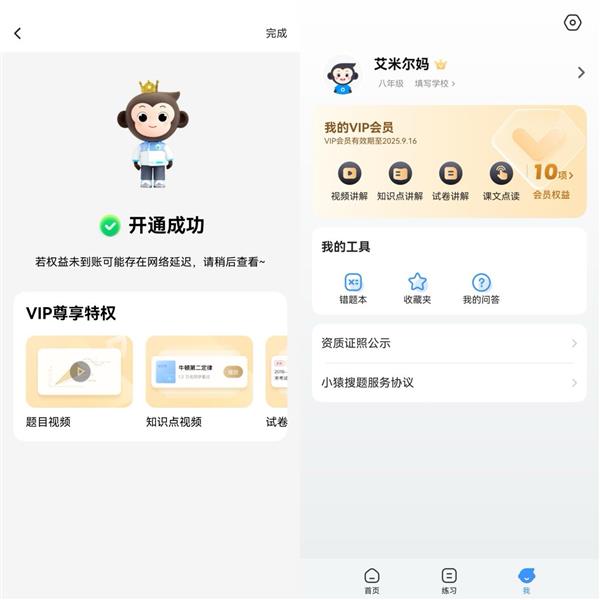Open 艾米尔妈's profile details
600x600 pixels.
tap(580, 73)
